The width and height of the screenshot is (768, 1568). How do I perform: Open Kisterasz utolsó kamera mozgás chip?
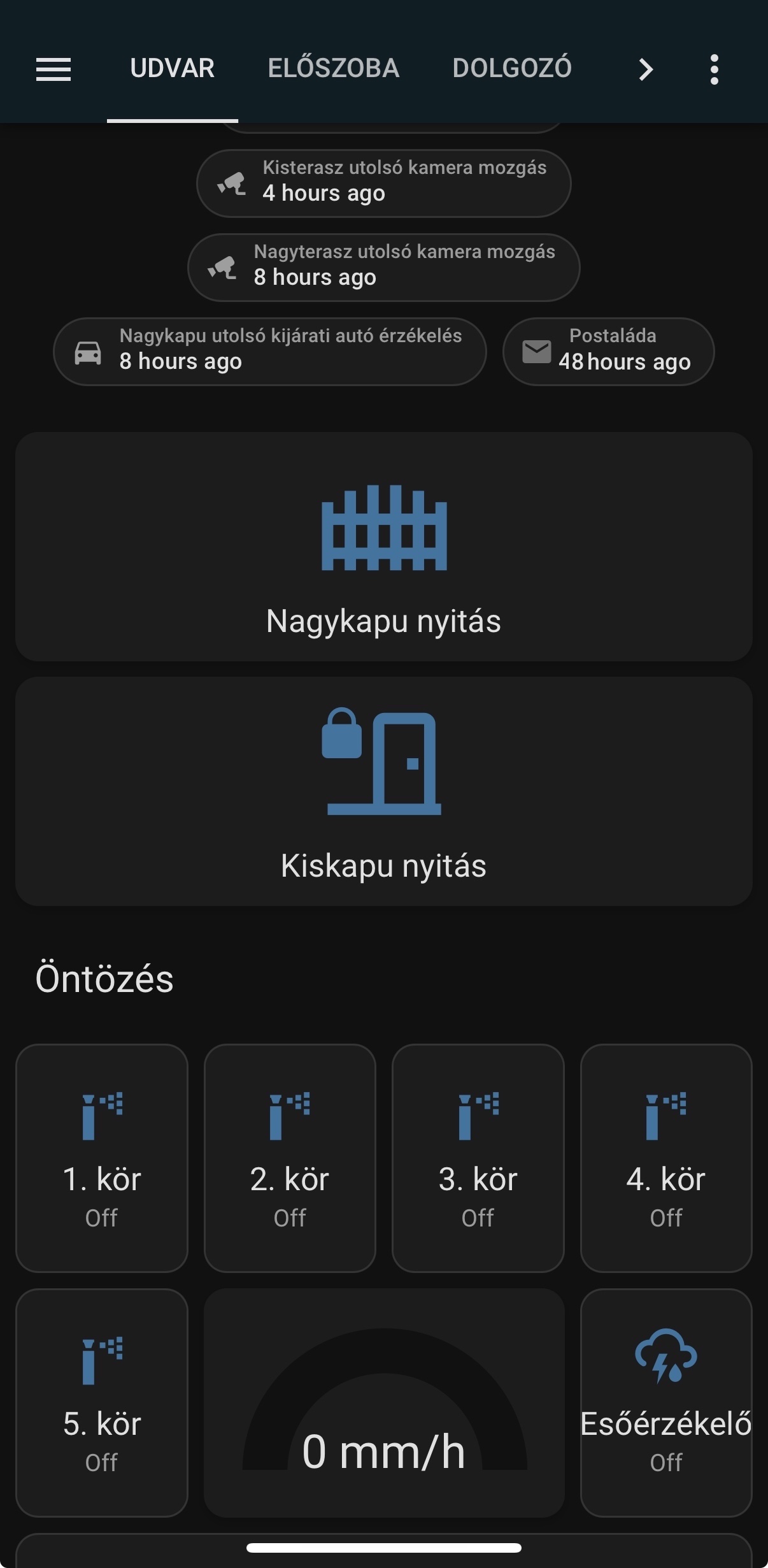(x=384, y=183)
